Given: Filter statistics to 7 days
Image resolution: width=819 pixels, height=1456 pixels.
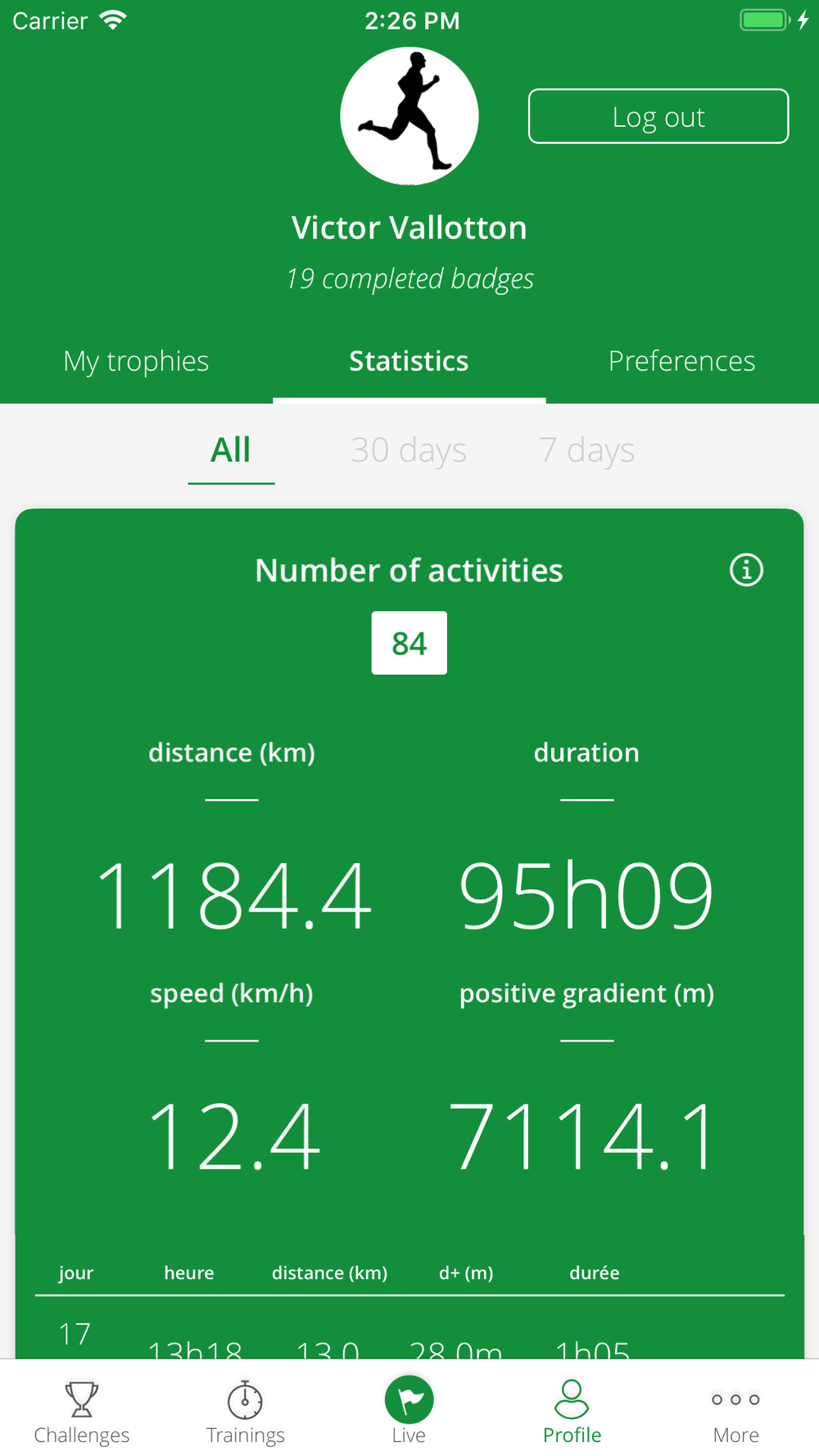Looking at the screenshot, I should click(587, 450).
